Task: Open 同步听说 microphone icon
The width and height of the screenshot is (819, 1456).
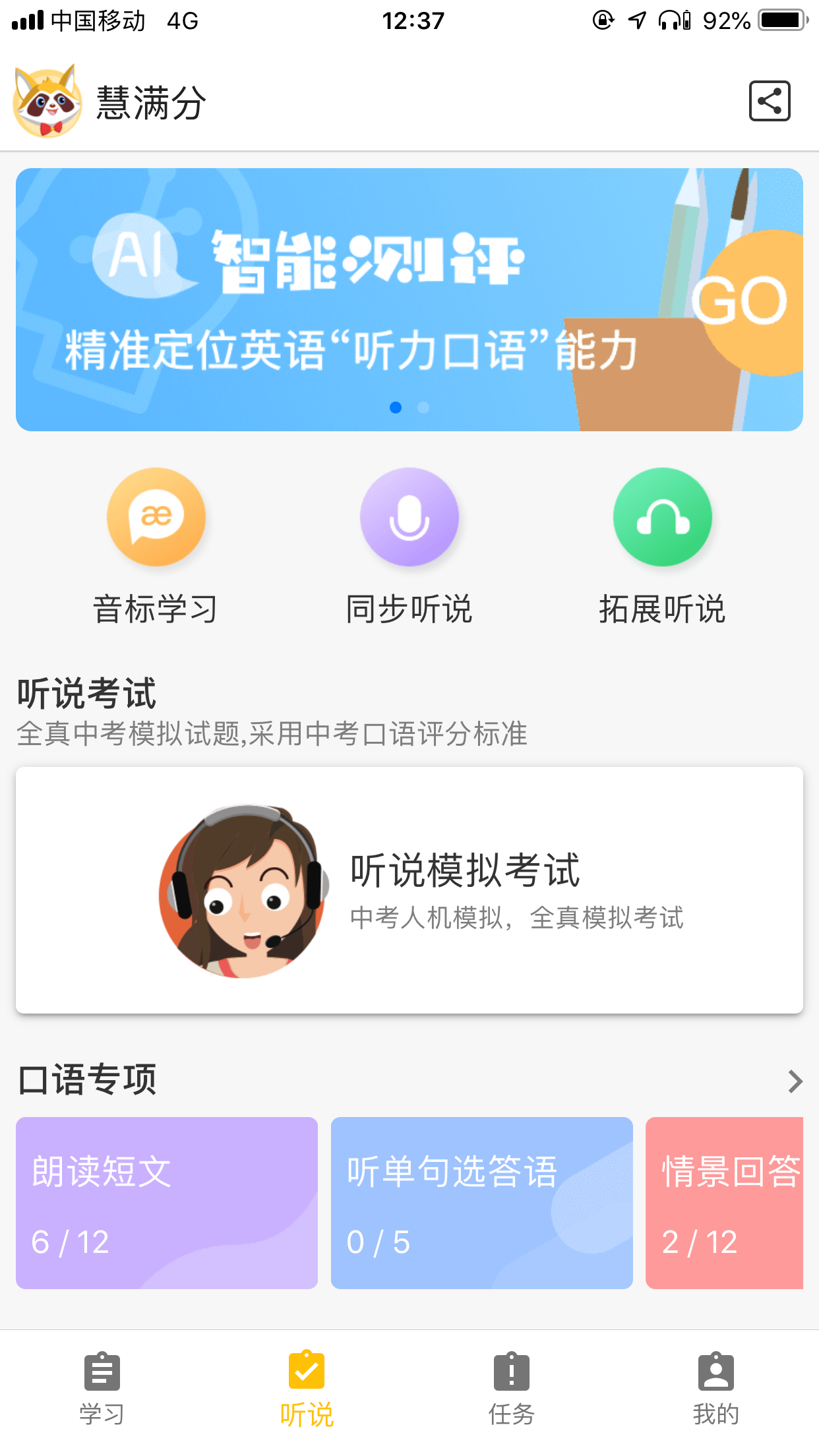Action: (x=409, y=517)
